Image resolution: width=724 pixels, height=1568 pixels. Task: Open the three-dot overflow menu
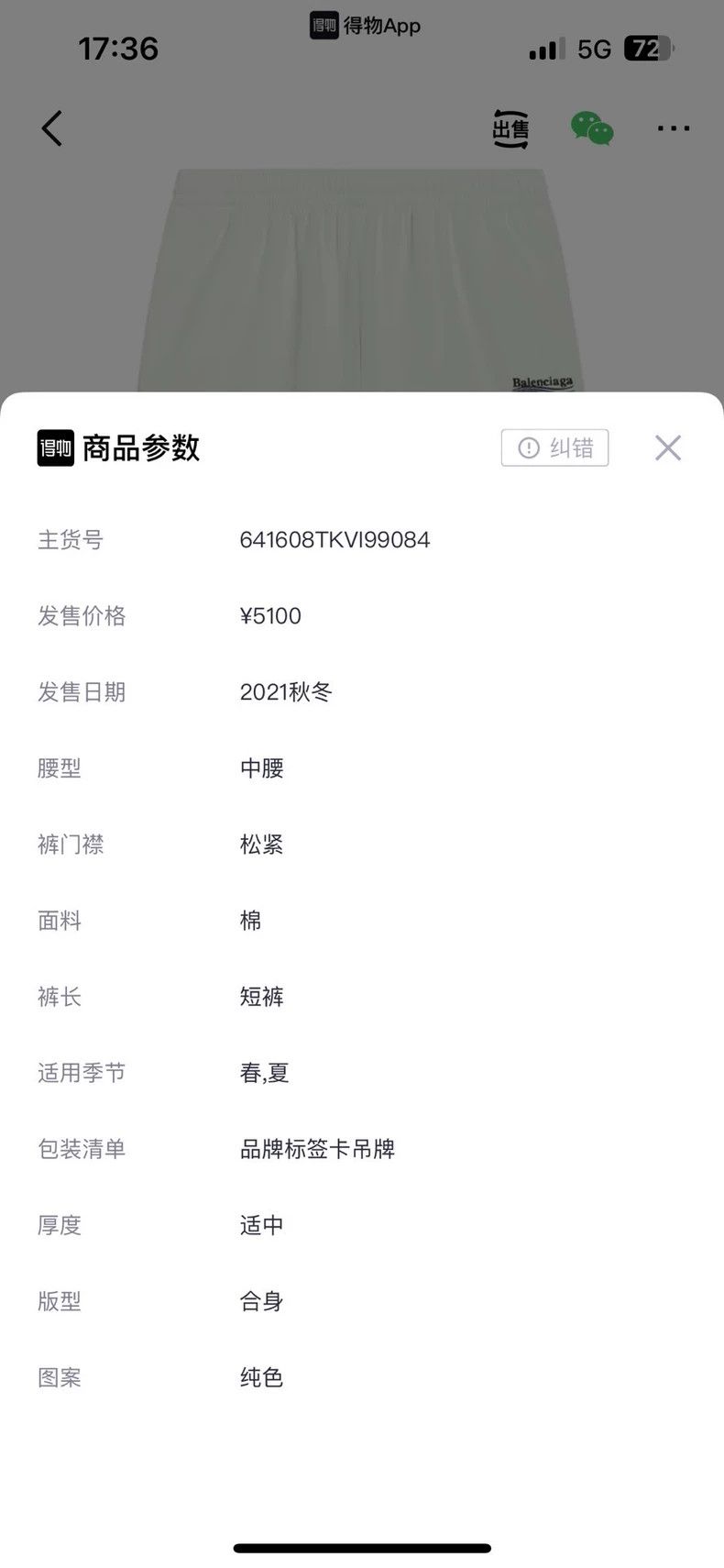(674, 128)
